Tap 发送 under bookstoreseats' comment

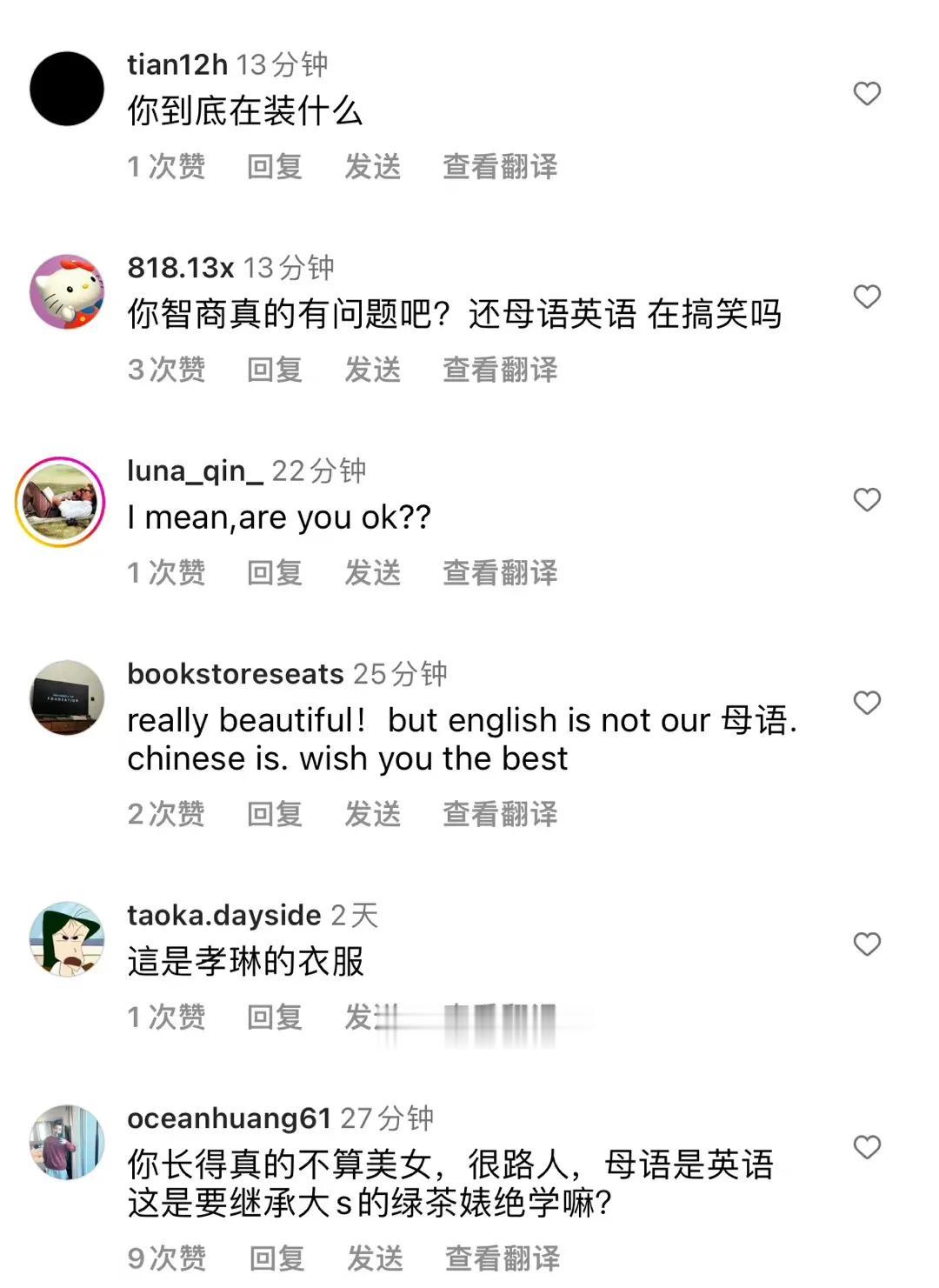click(x=372, y=814)
